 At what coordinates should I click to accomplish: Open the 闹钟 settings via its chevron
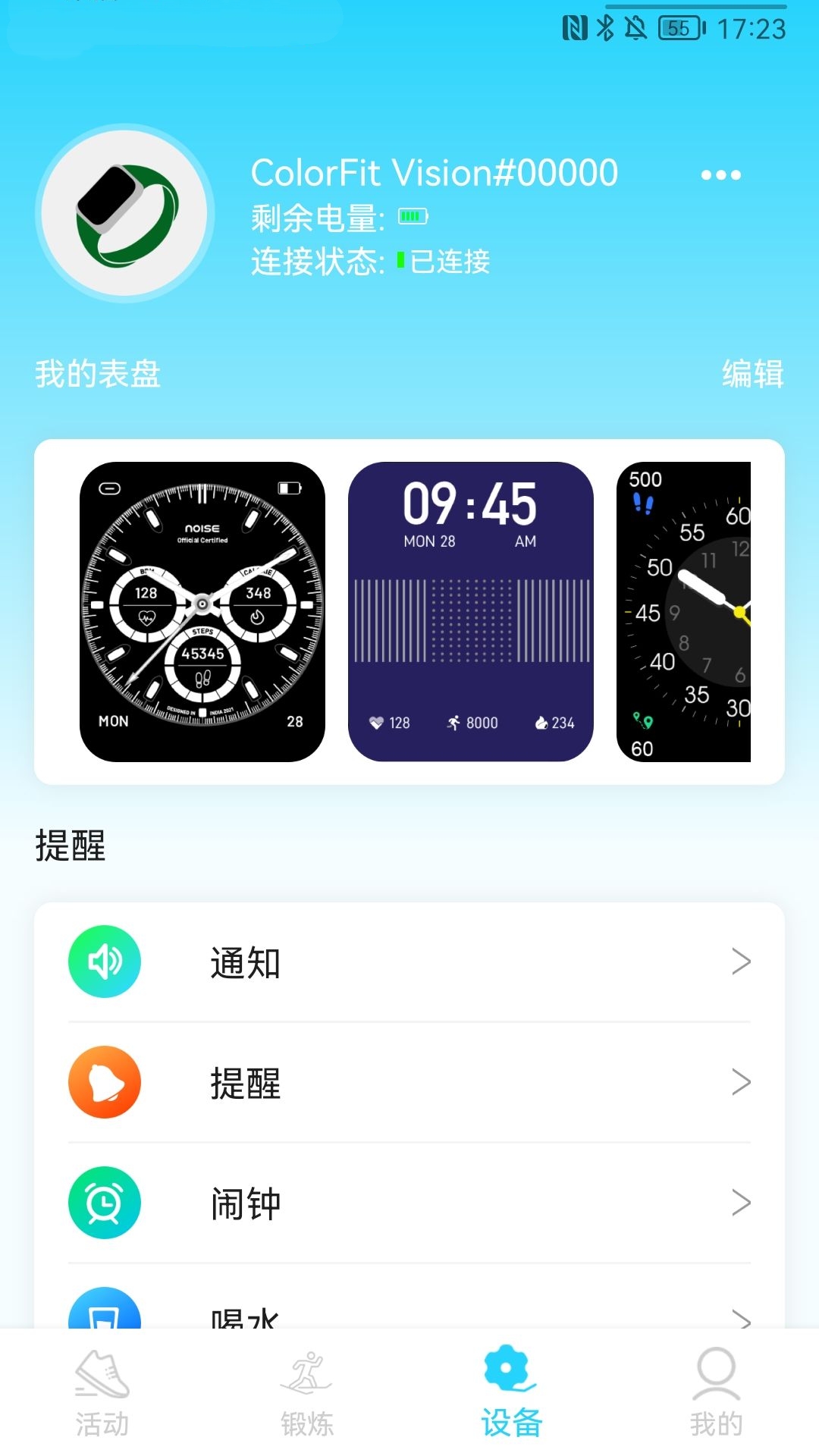[742, 1204]
